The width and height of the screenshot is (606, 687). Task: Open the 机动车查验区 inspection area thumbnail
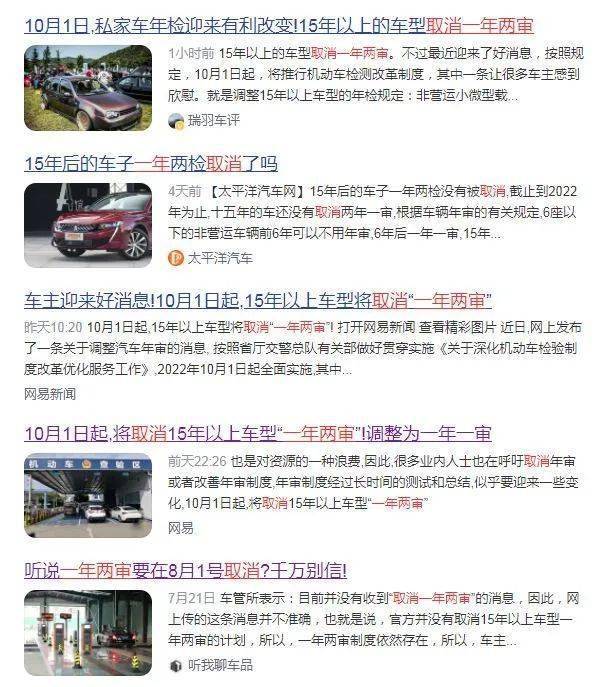click(x=88, y=496)
